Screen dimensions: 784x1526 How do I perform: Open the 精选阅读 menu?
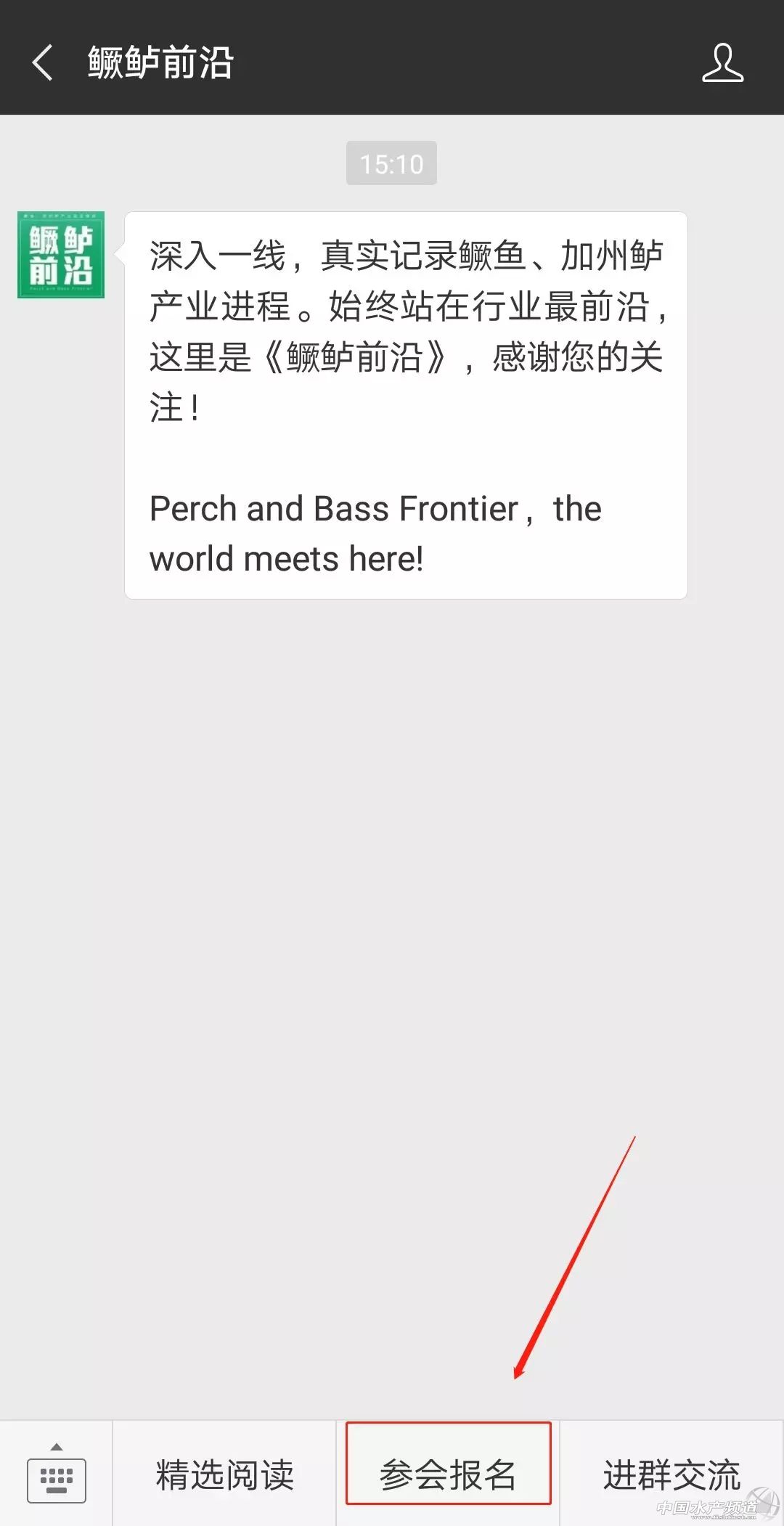[x=224, y=1475]
